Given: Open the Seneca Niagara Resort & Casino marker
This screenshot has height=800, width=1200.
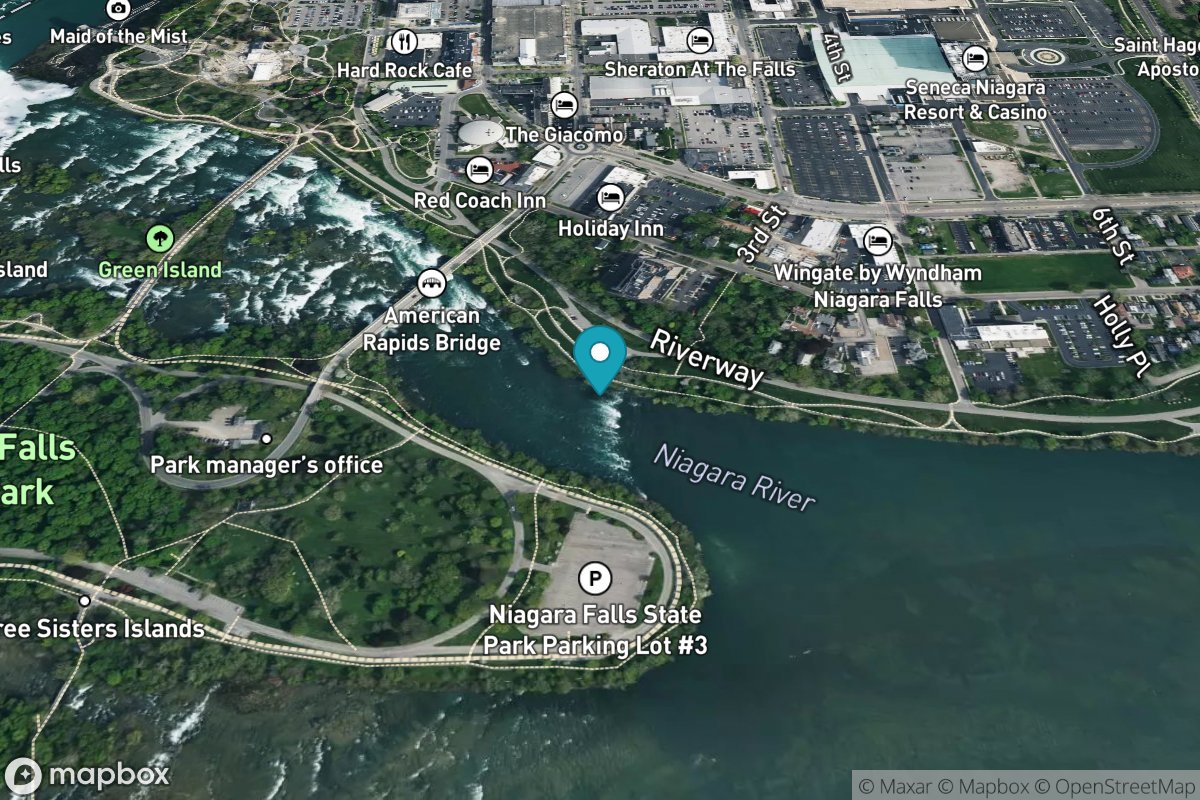Looking at the screenshot, I should click(x=975, y=59).
